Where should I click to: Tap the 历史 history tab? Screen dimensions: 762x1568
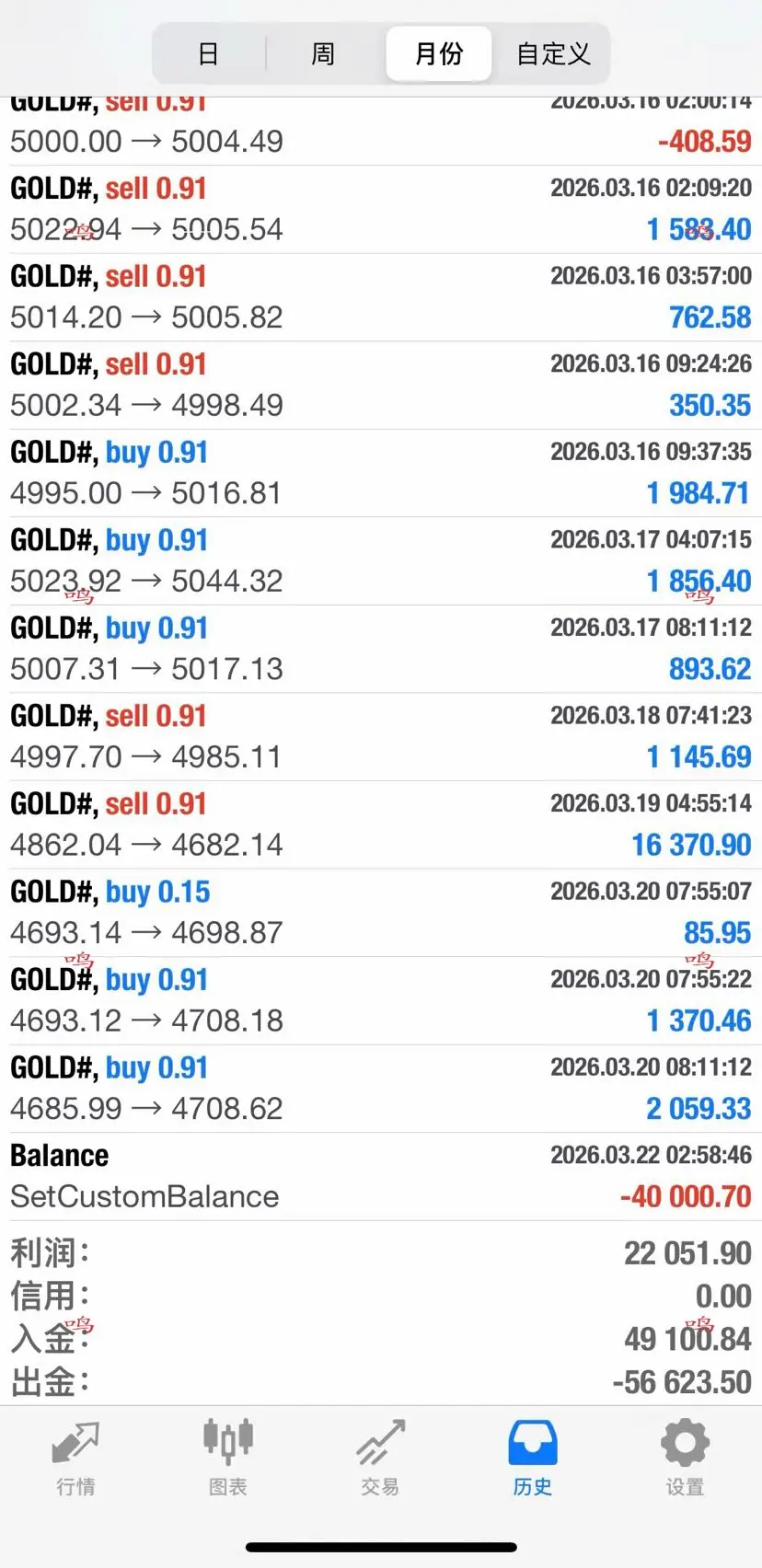coord(532,1458)
